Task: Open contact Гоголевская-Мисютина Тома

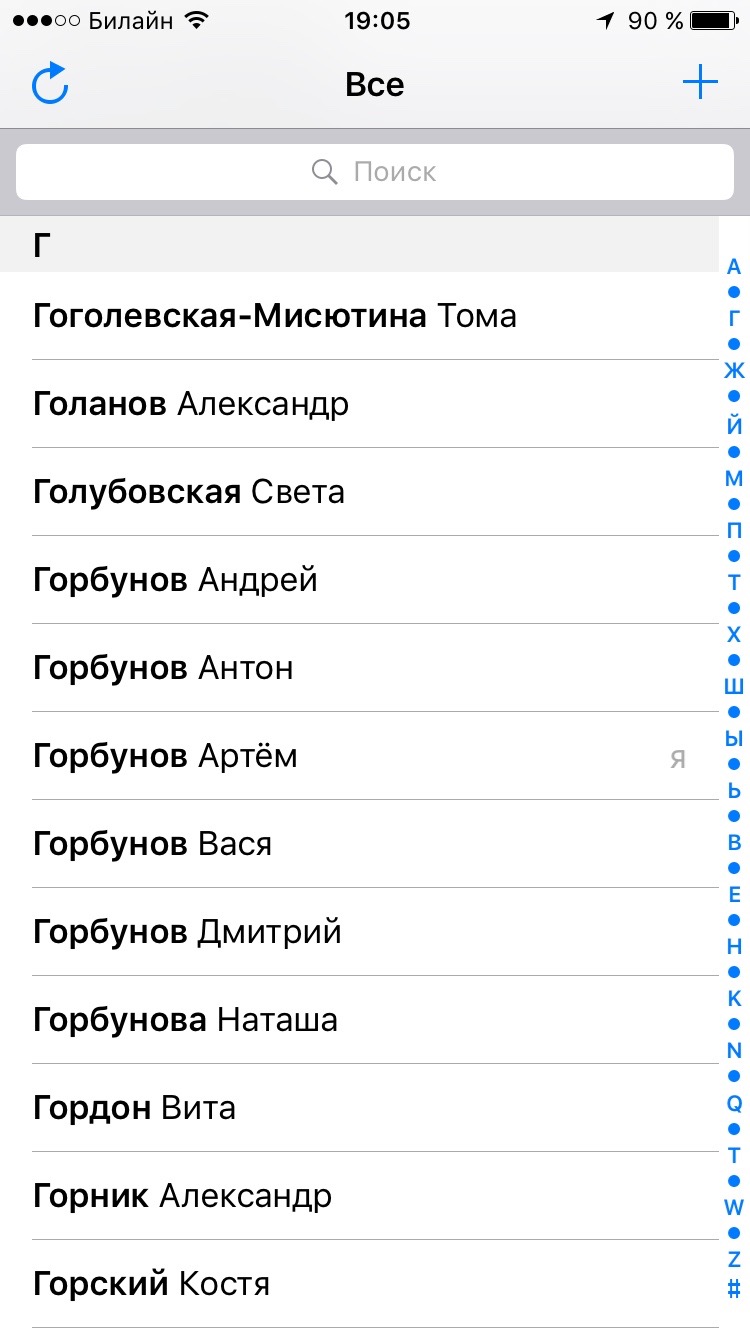Action: (275, 316)
